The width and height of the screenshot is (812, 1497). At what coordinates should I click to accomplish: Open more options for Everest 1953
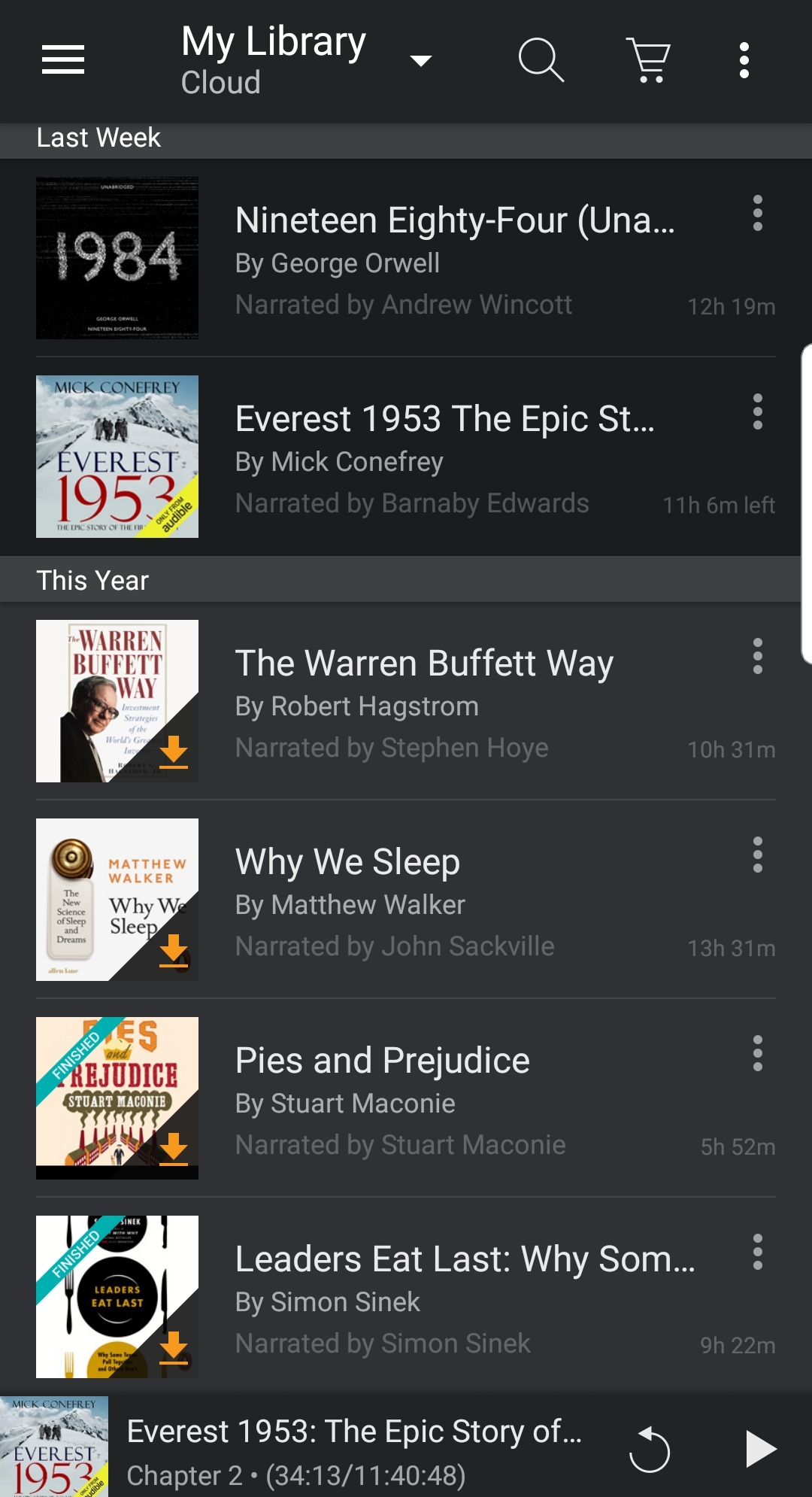pyautogui.click(x=757, y=412)
